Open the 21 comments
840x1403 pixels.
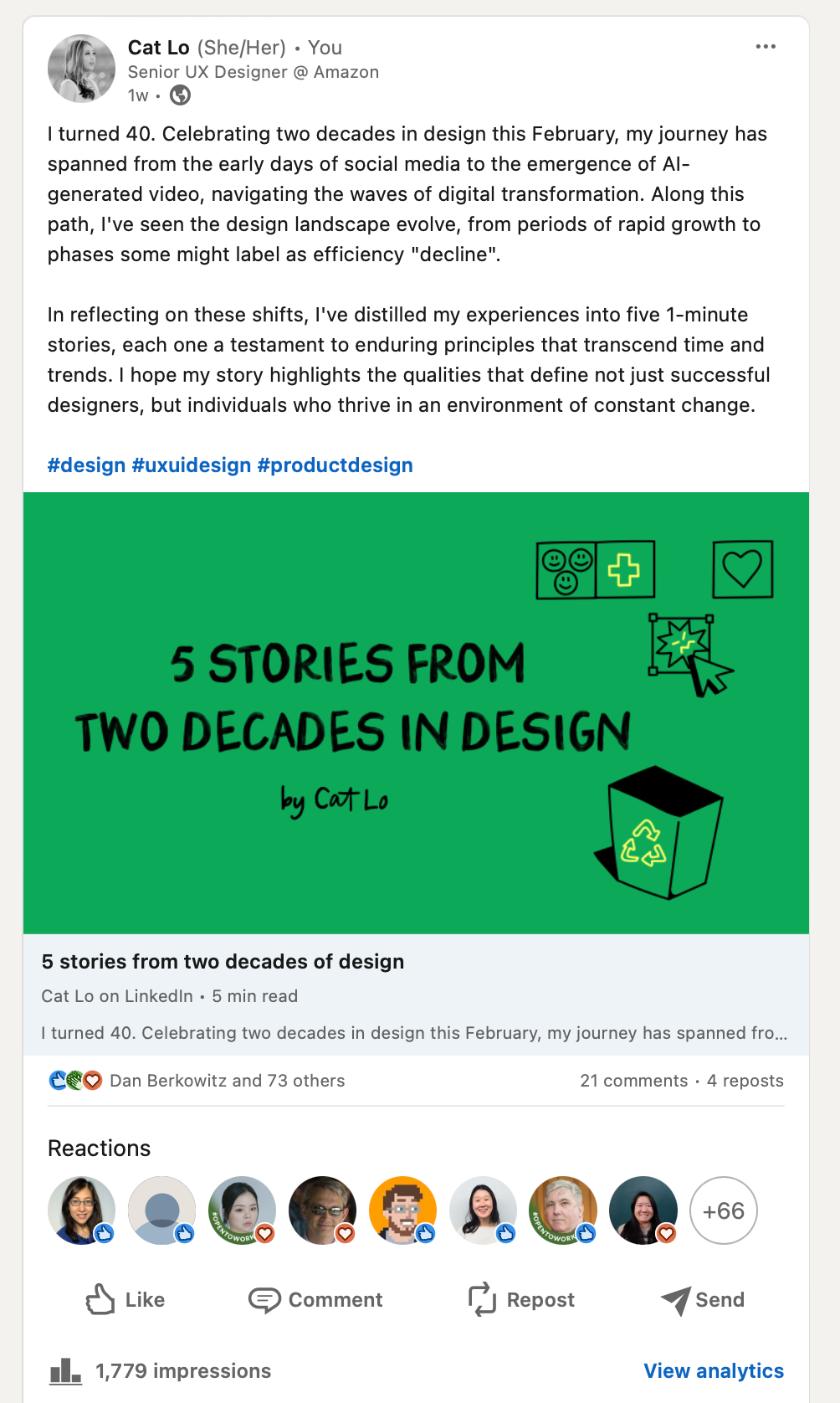(x=634, y=1081)
